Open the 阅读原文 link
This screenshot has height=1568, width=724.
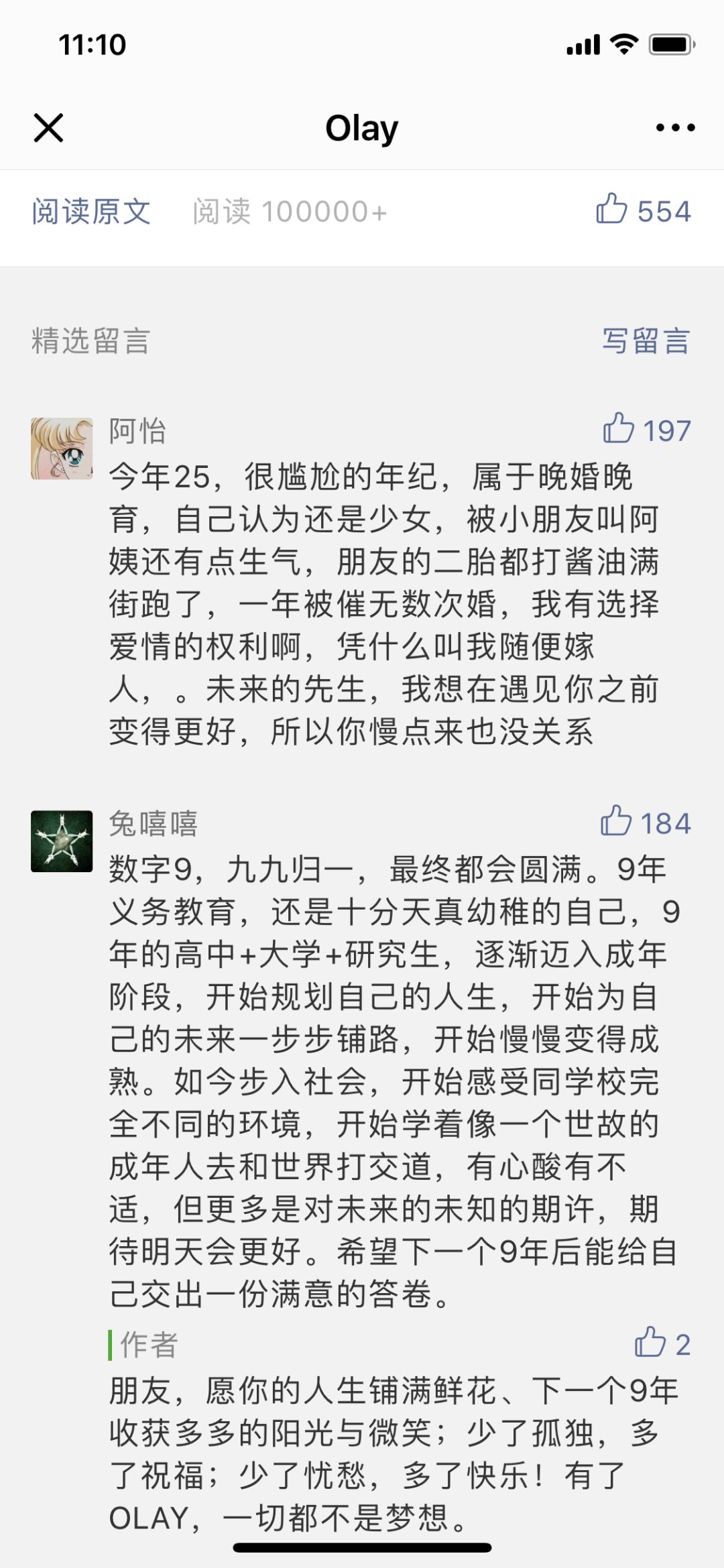(91, 212)
